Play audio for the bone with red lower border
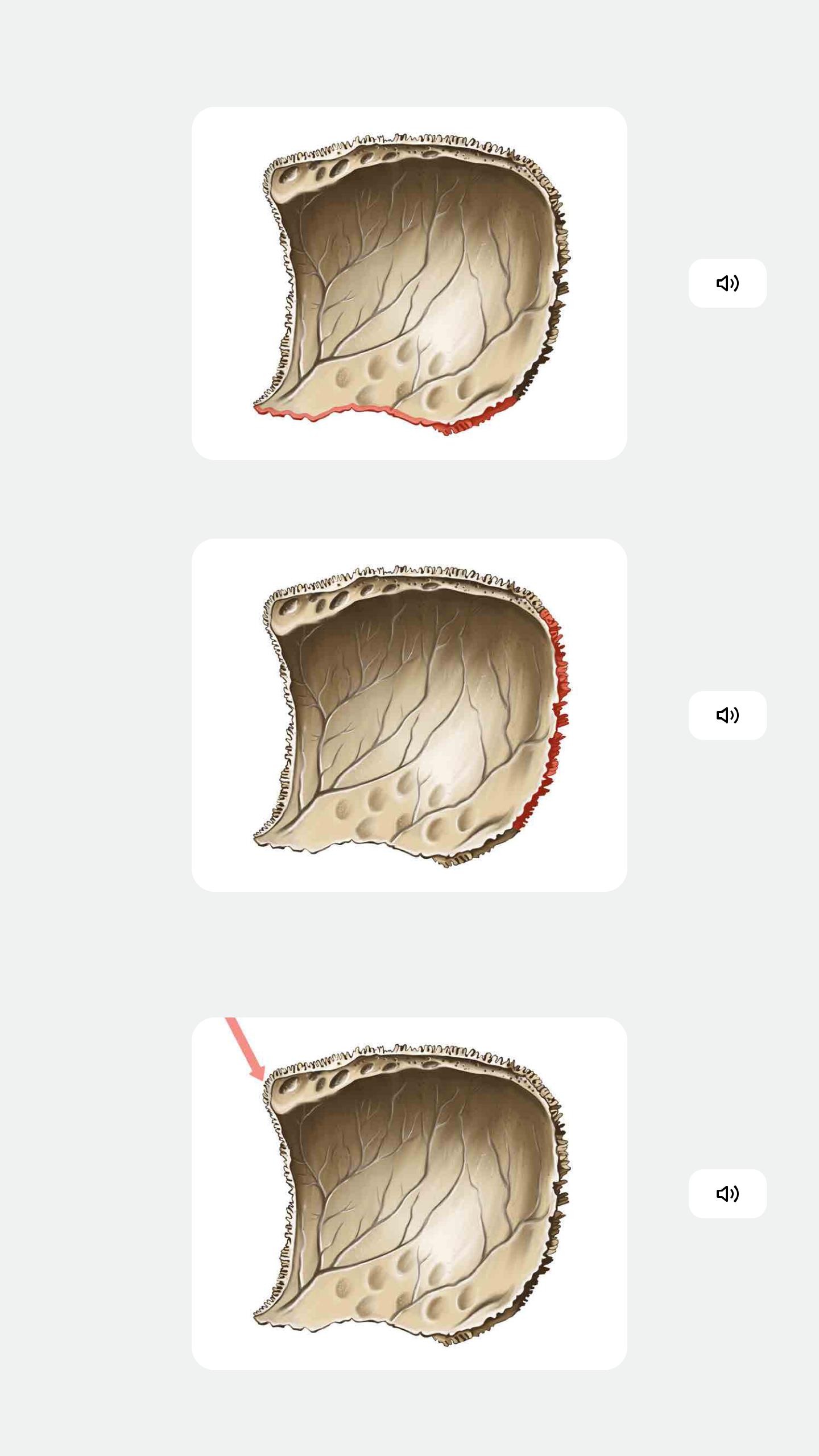 (x=727, y=283)
